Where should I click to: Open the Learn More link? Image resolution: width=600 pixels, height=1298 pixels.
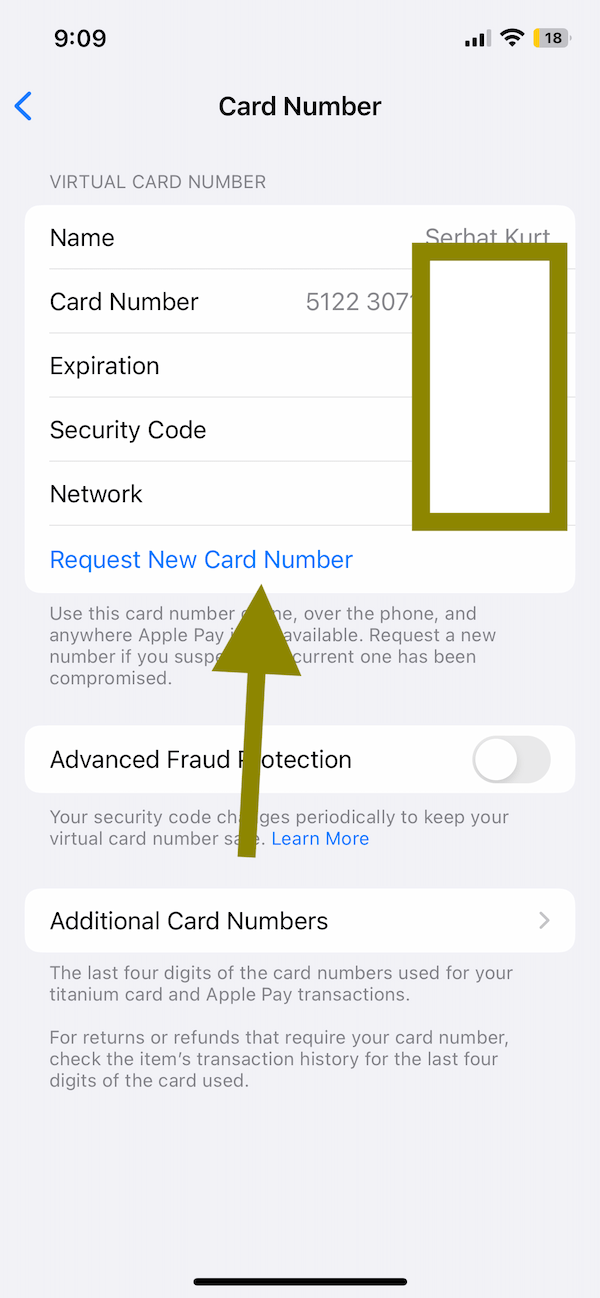(320, 839)
